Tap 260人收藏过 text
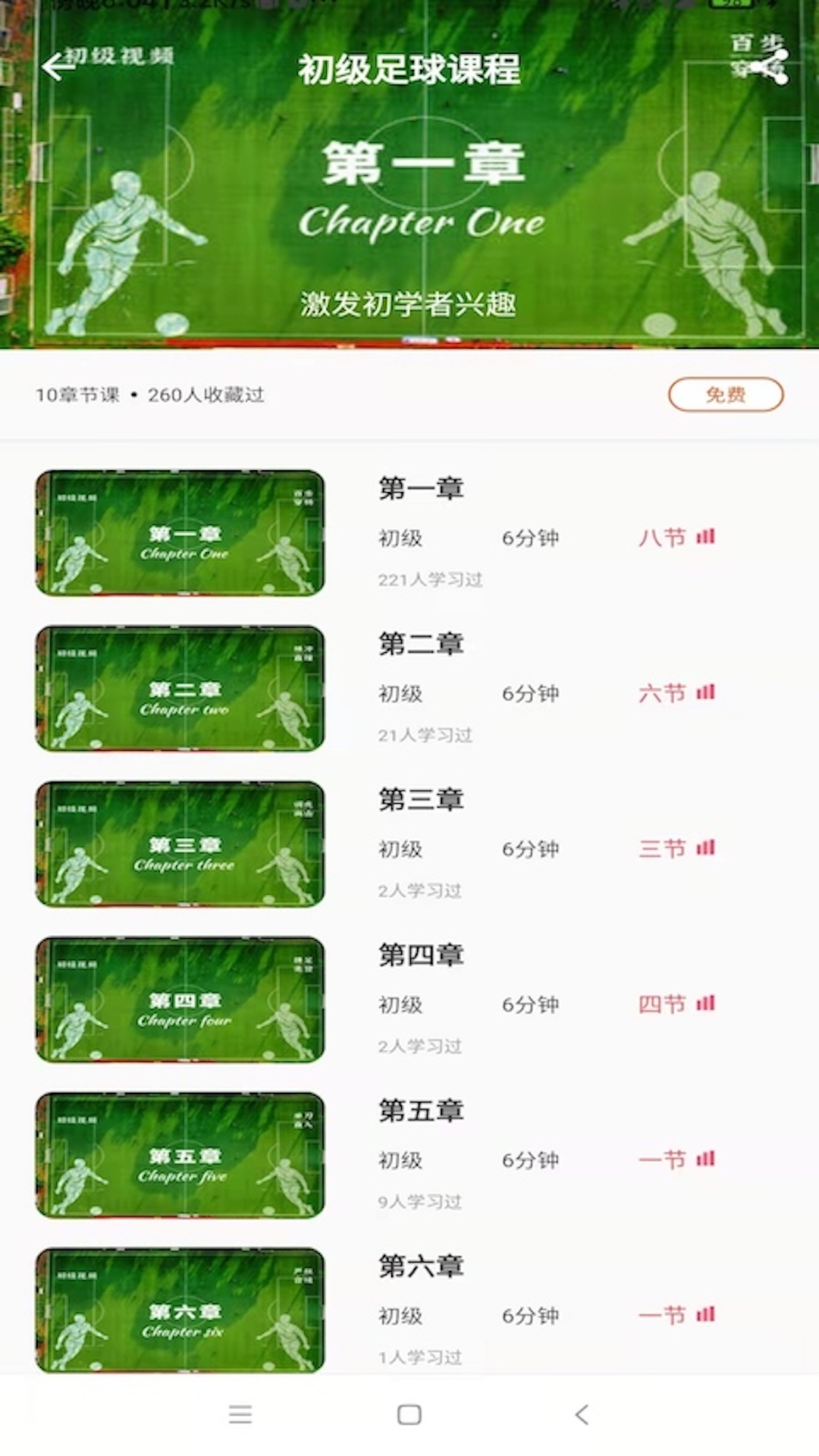The height and width of the screenshot is (1456, 819). coord(206,394)
